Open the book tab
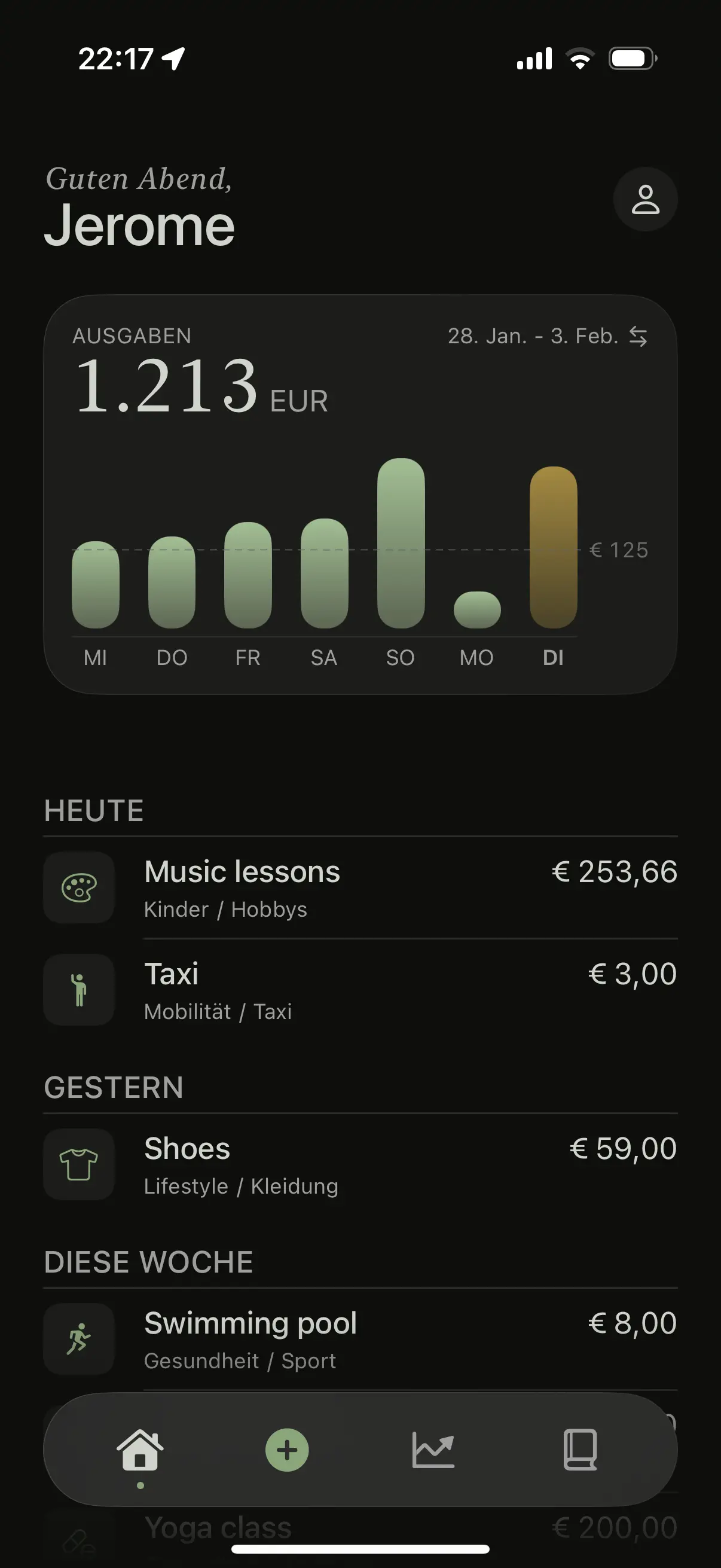The height and width of the screenshot is (1568, 721). [x=580, y=1450]
